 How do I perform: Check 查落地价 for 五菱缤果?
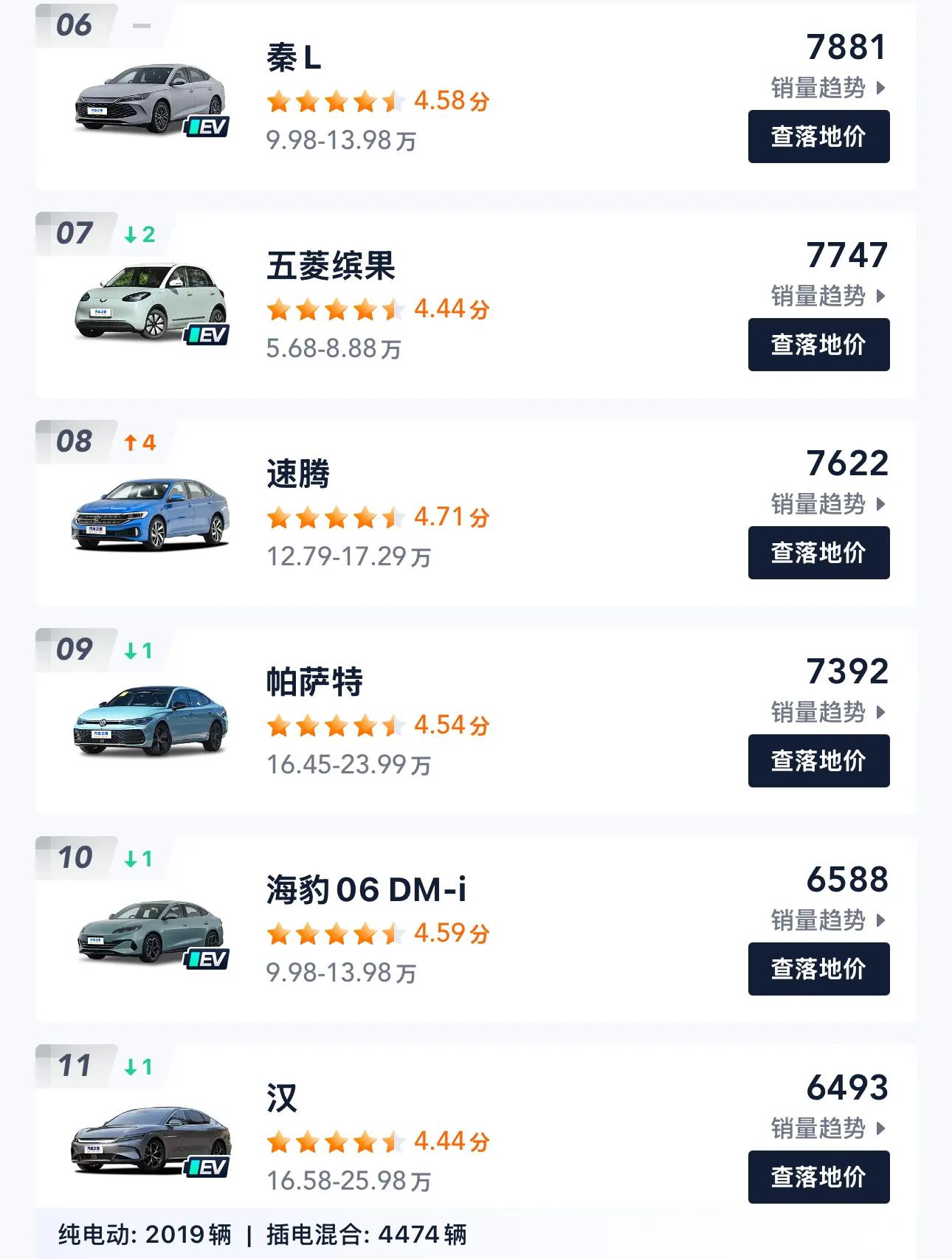click(x=818, y=345)
